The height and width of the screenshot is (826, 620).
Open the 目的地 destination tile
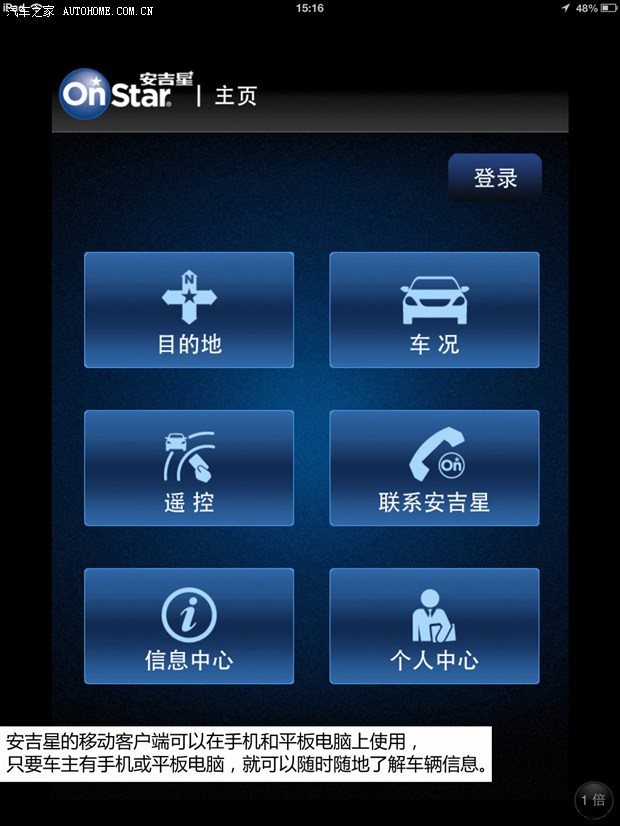point(189,310)
